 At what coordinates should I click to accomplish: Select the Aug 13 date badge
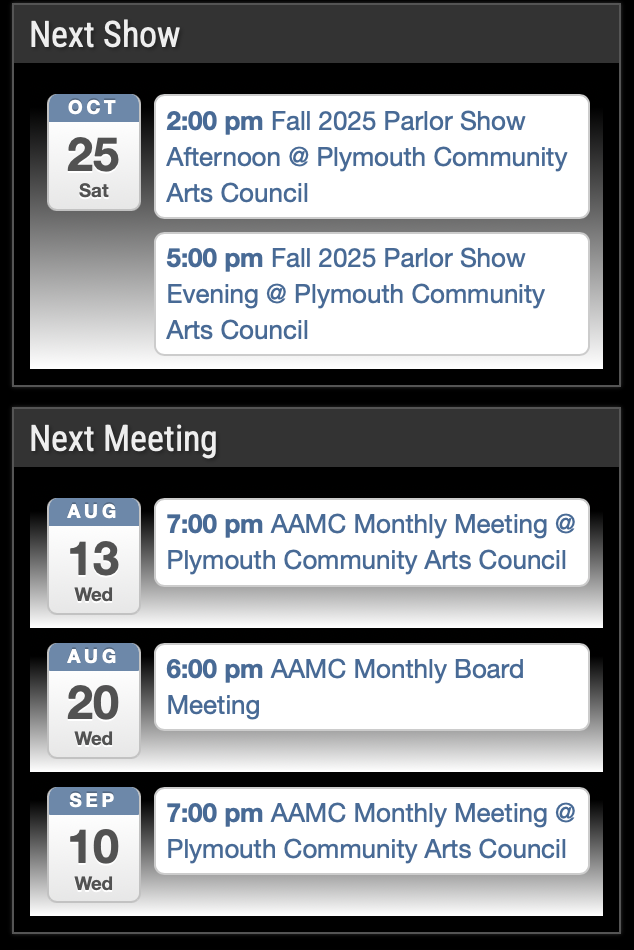(x=94, y=556)
